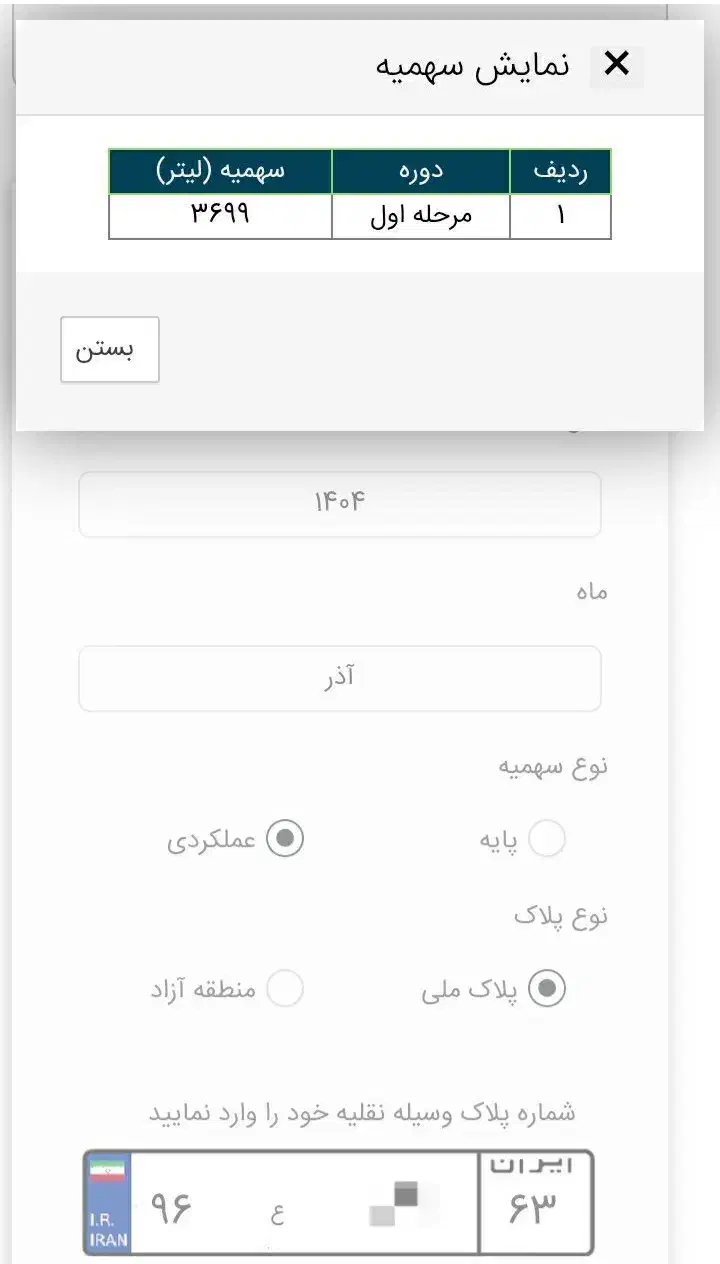Select the پایه radio button
This screenshot has height=1264, width=720.
547,838
